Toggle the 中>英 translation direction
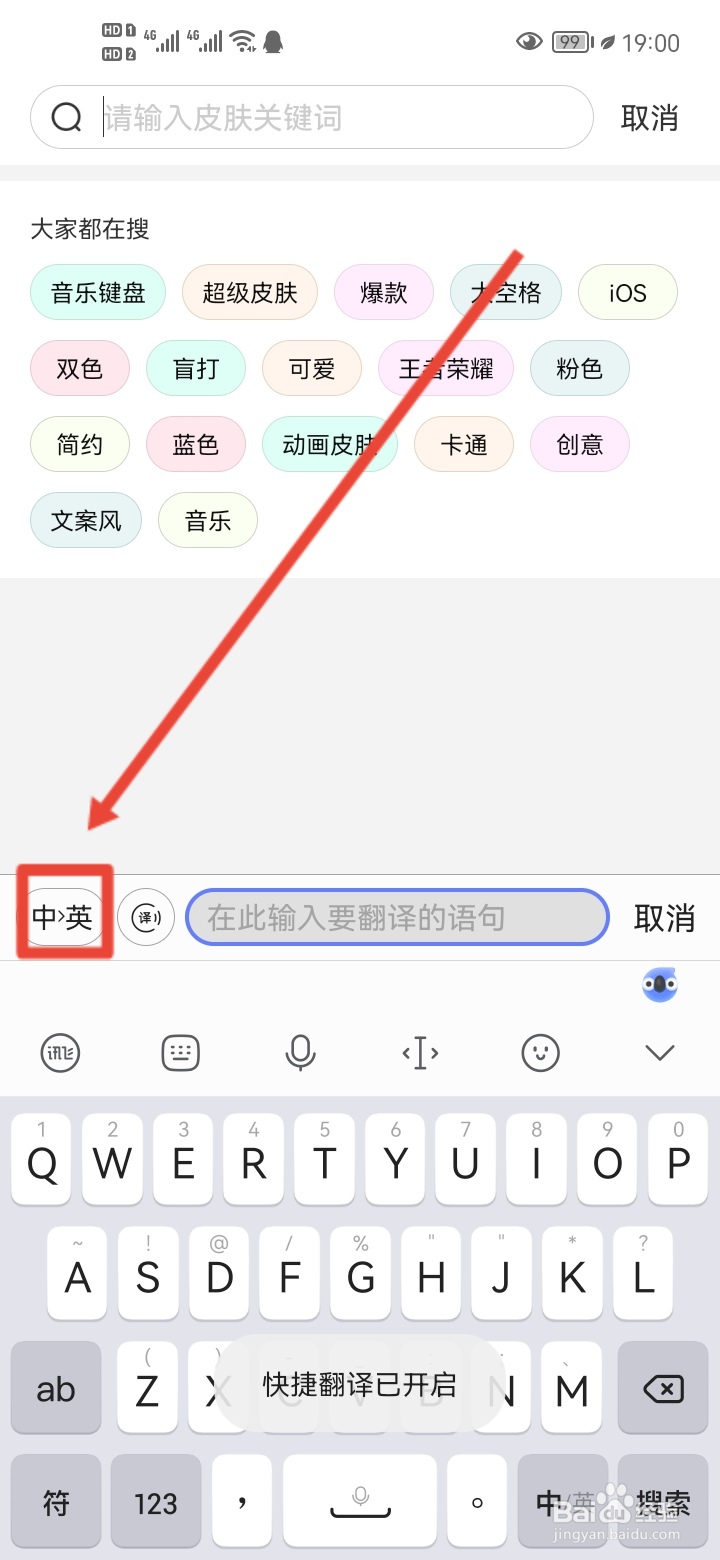This screenshot has height=1560, width=720. tap(62, 916)
